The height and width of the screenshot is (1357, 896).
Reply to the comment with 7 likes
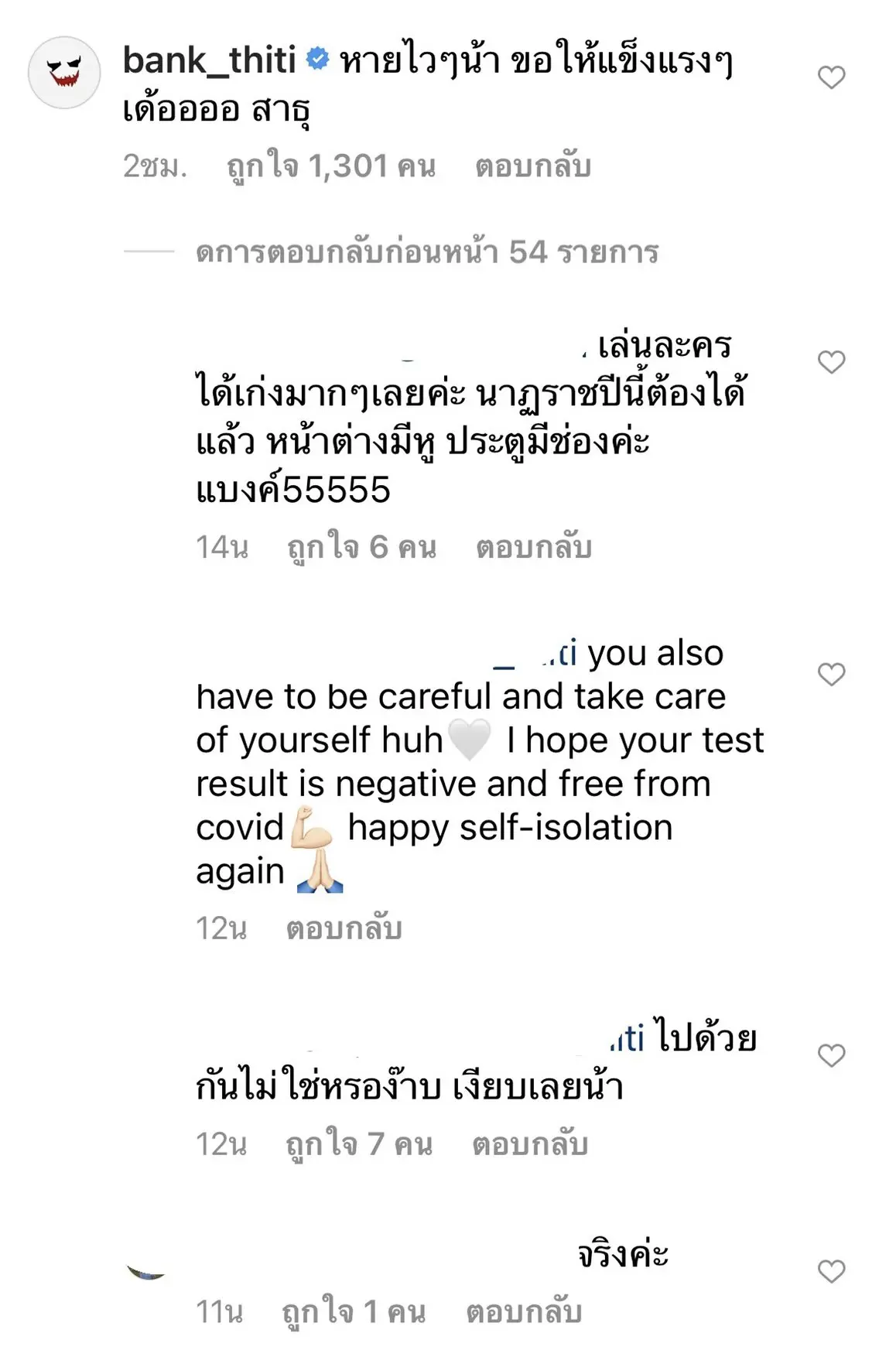pyautogui.click(x=530, y=1144)
